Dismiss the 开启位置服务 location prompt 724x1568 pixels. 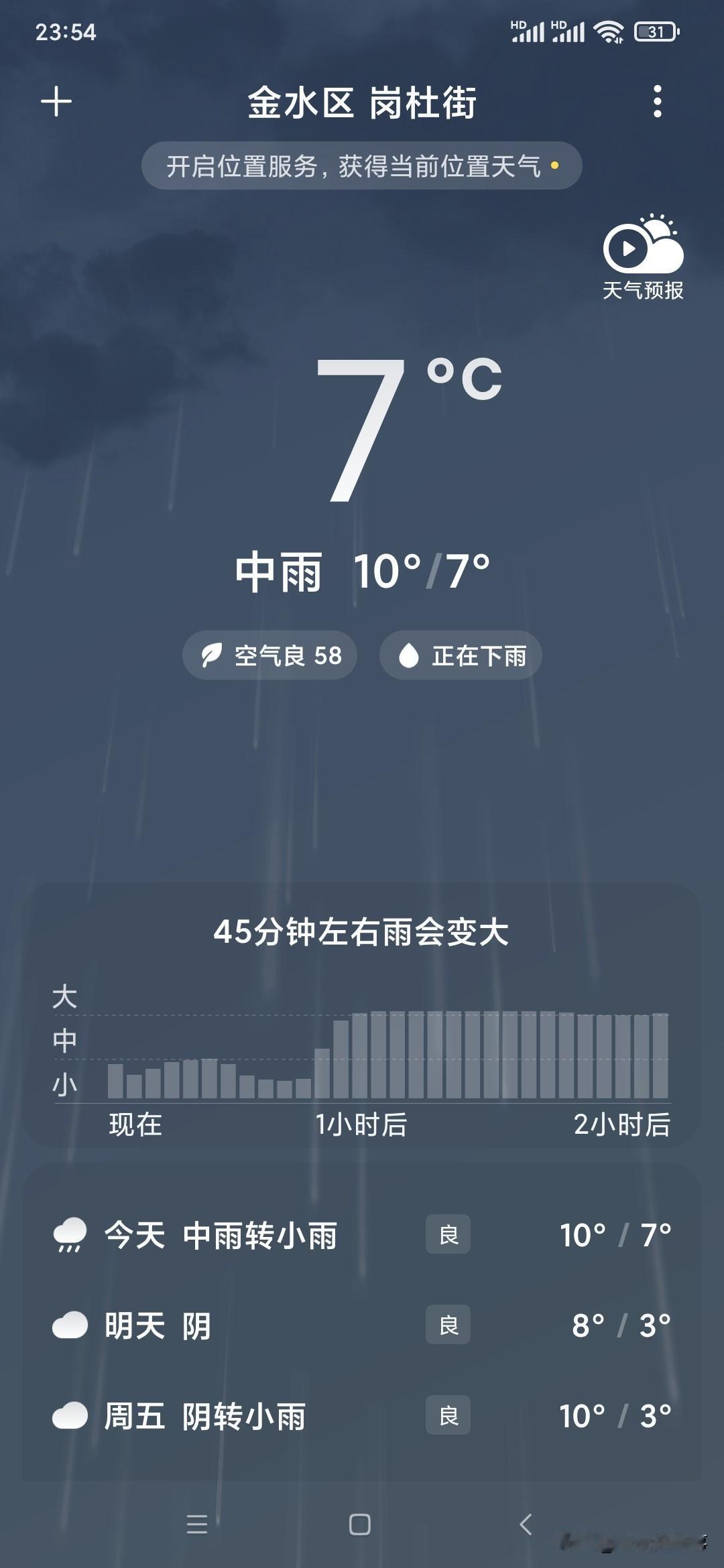[362, 166]
